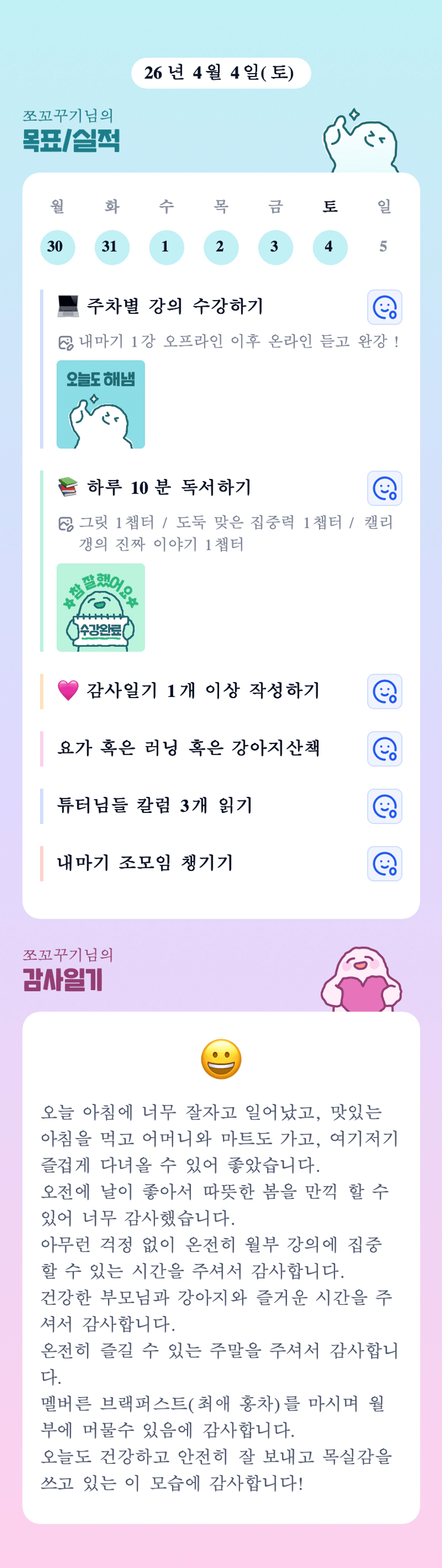This screenshot has height=1568, width=442.
Task: React to 감사일기 1개 이상 작성하기 goal
Action: pyautogui.click(x=385, y=692)
